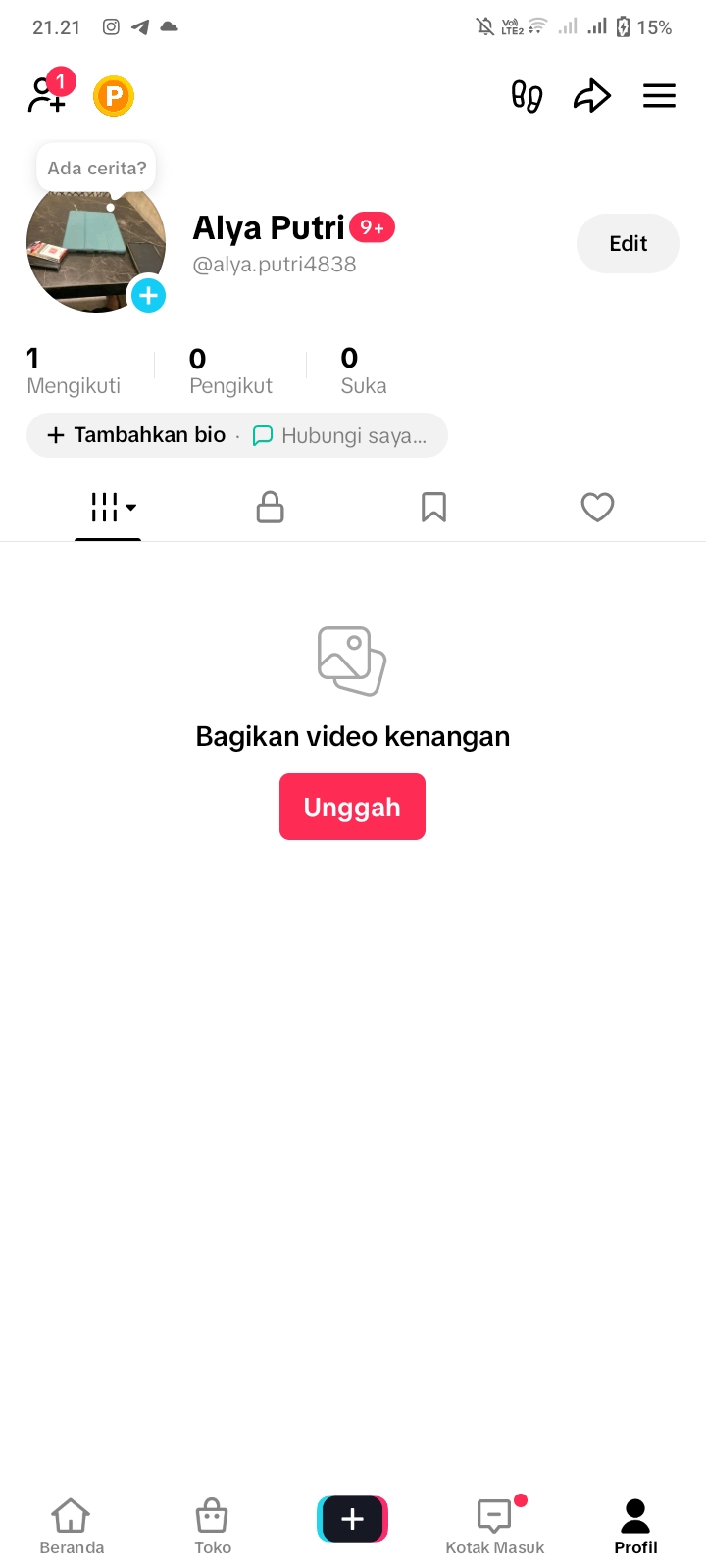Tap the Edit profile button
Viewport: 706px width, 1568px height.
(x=628, y=244)
